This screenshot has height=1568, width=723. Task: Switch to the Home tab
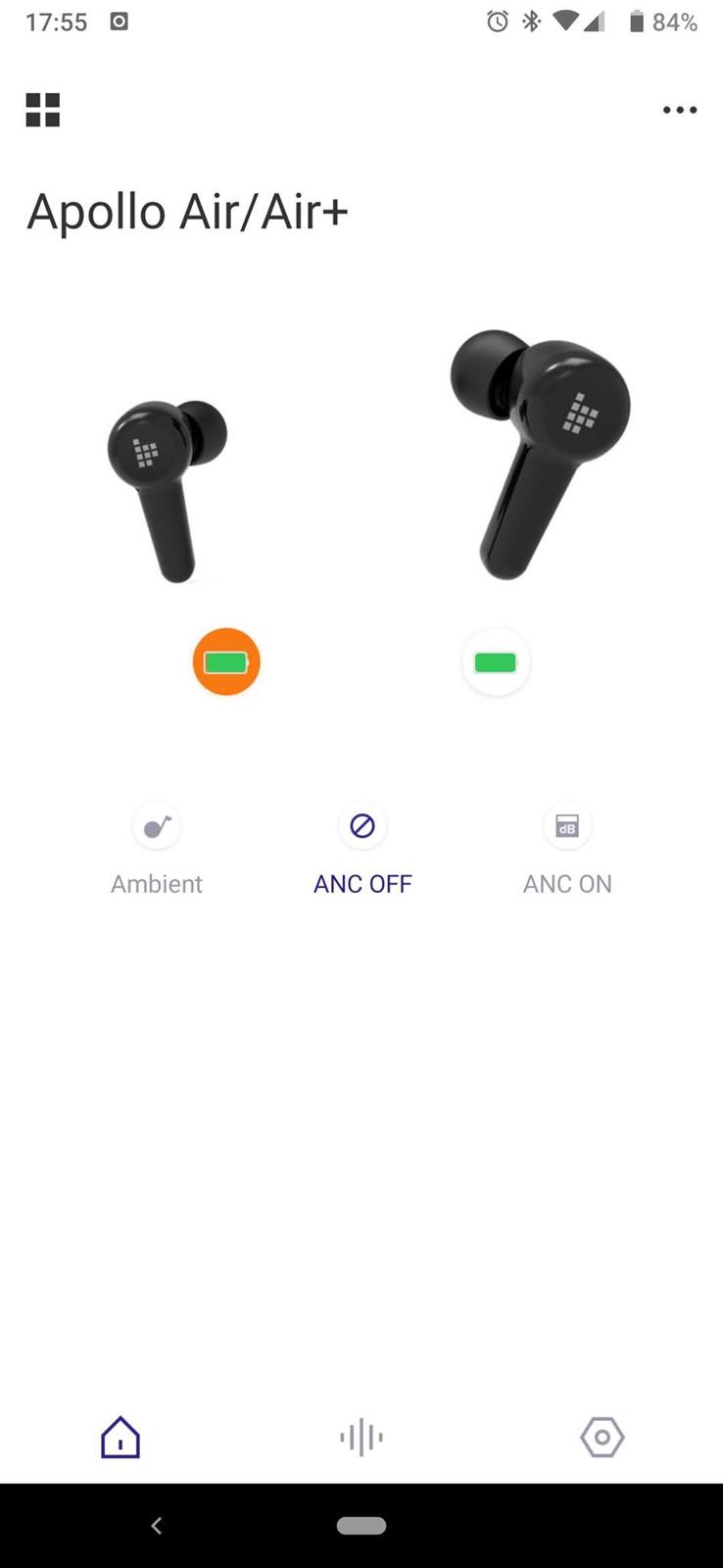click(x=120, y=1438)
